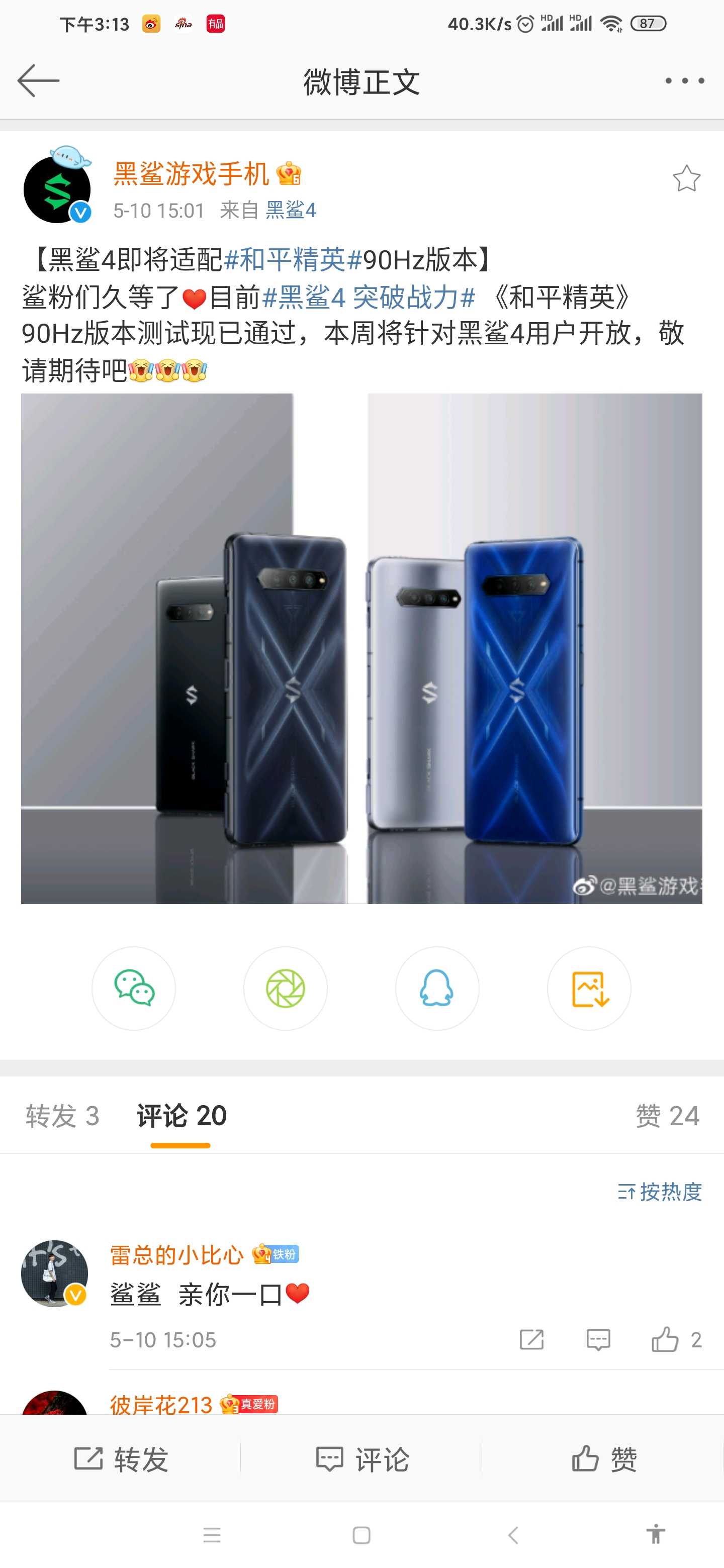Reply to 雷总的小比心's comment
This screenshot has height=1568, width=724.
pyautogui.click(x=598, y=1339)
